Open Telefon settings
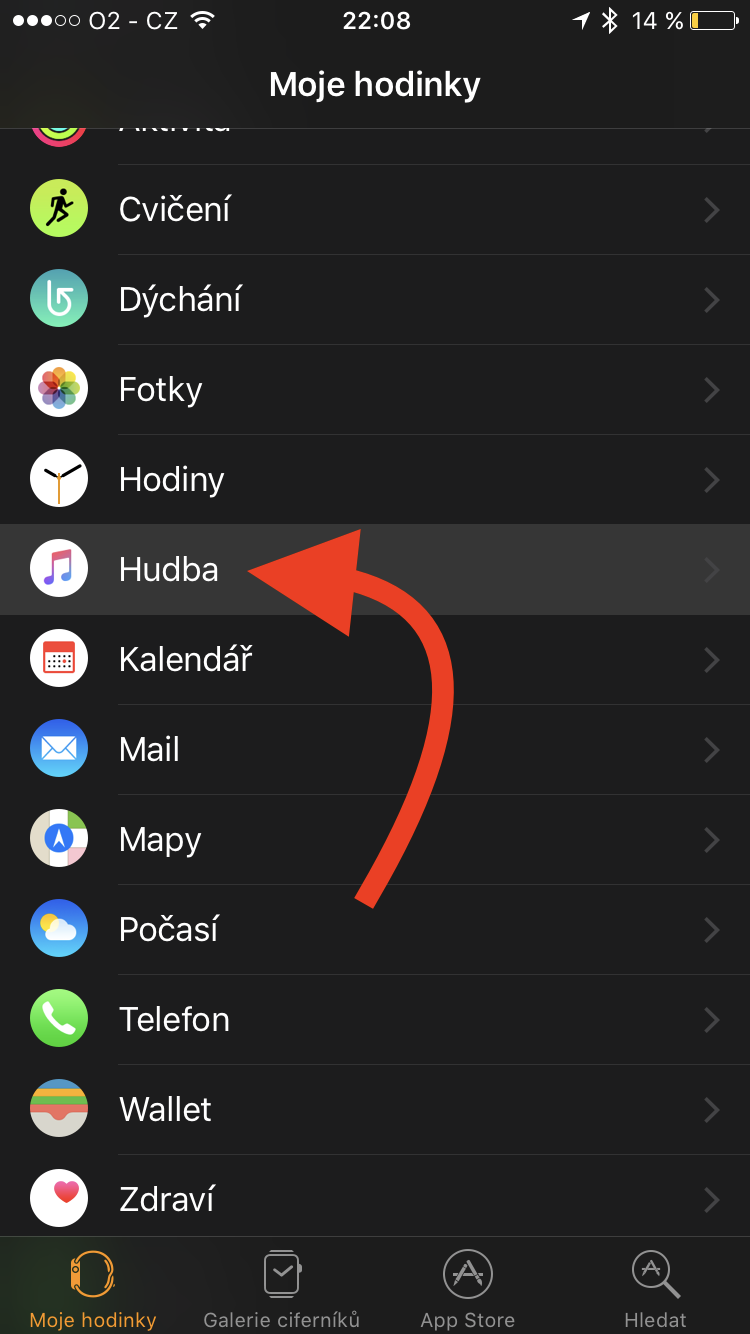 coord(375,1020)
